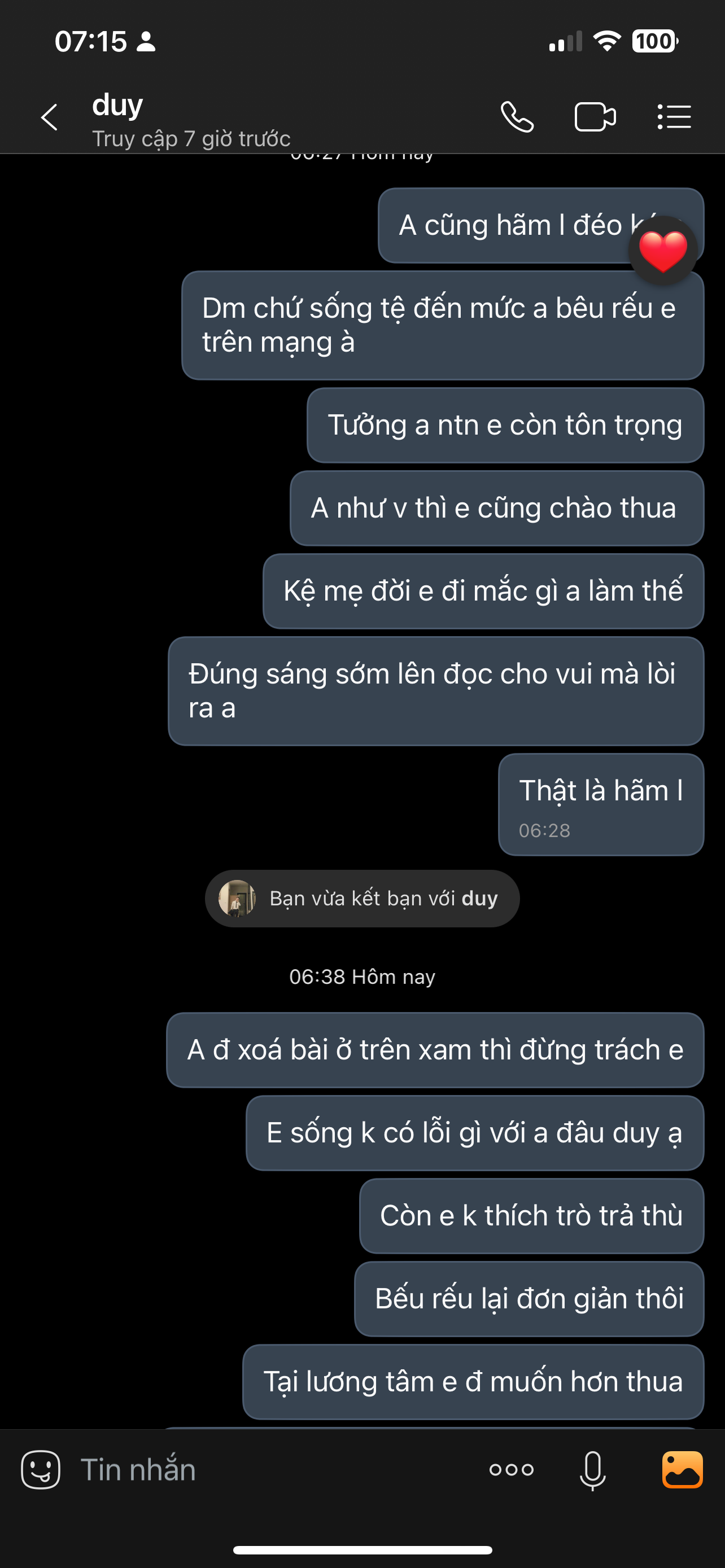This screenshot has height=1568, width=725.
Task: Start a video call with duy
Action: tap(595, 117)
